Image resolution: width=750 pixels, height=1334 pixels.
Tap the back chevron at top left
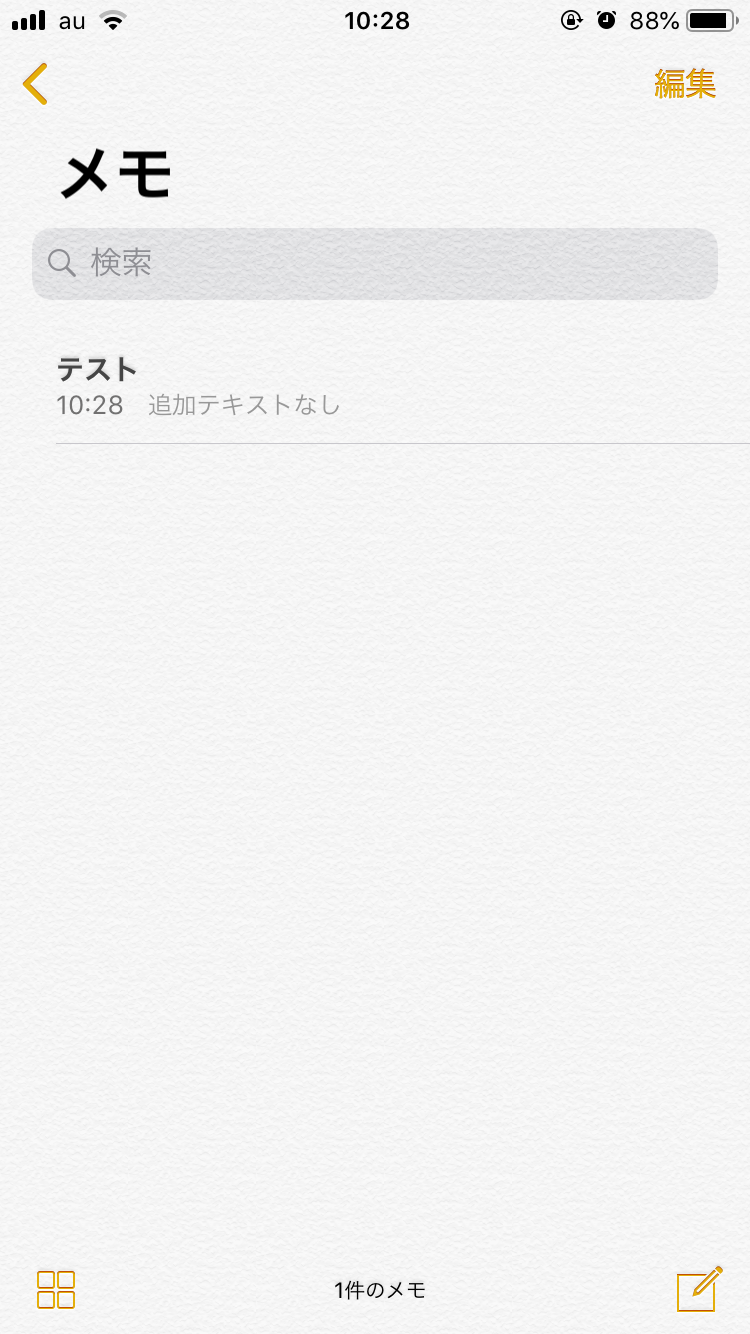(x=34, y=84)
